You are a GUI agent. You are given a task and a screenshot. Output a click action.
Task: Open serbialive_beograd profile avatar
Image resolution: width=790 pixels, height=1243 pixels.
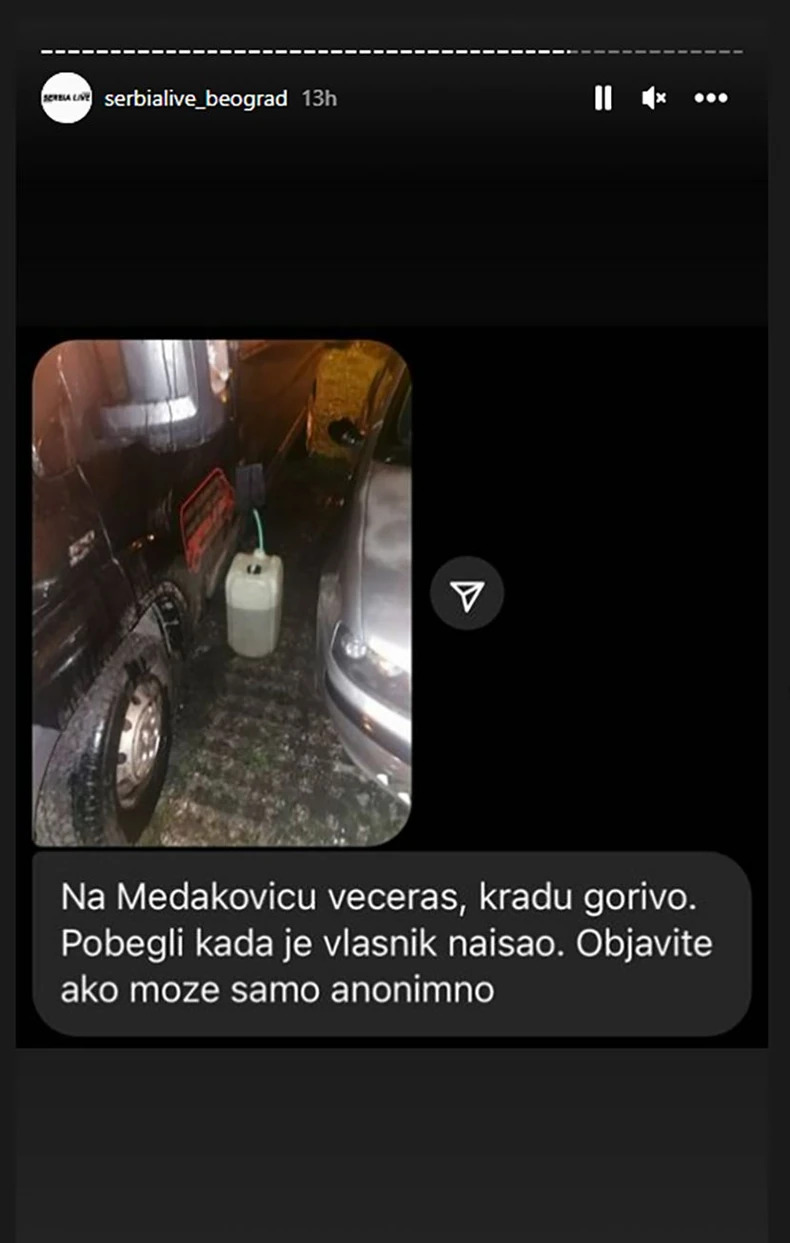pyautogui.click(x=66, y=98)
